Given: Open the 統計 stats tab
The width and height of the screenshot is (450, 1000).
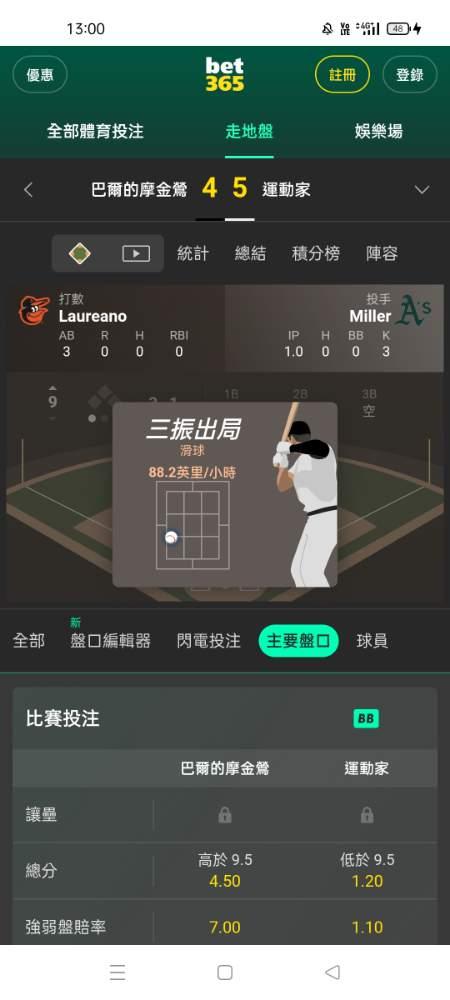Looking at the screenshot, I should coord(192,253).
